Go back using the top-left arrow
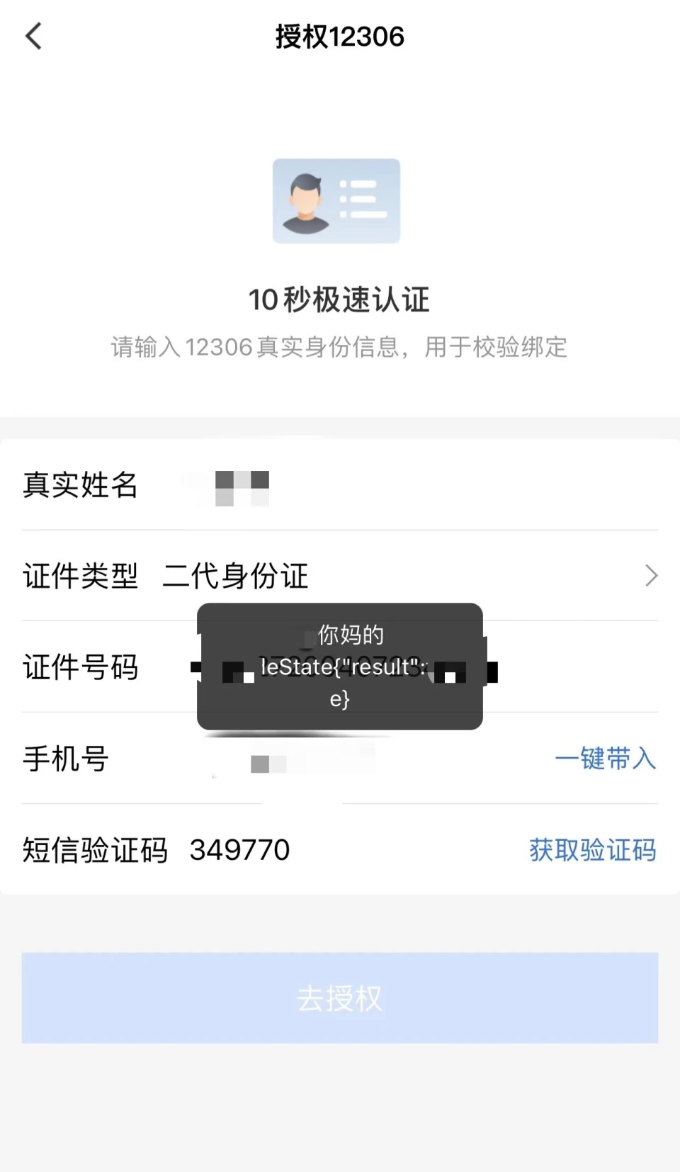Image resolution: width=694 pixels, height=1172 pixels. click(34, 37)
